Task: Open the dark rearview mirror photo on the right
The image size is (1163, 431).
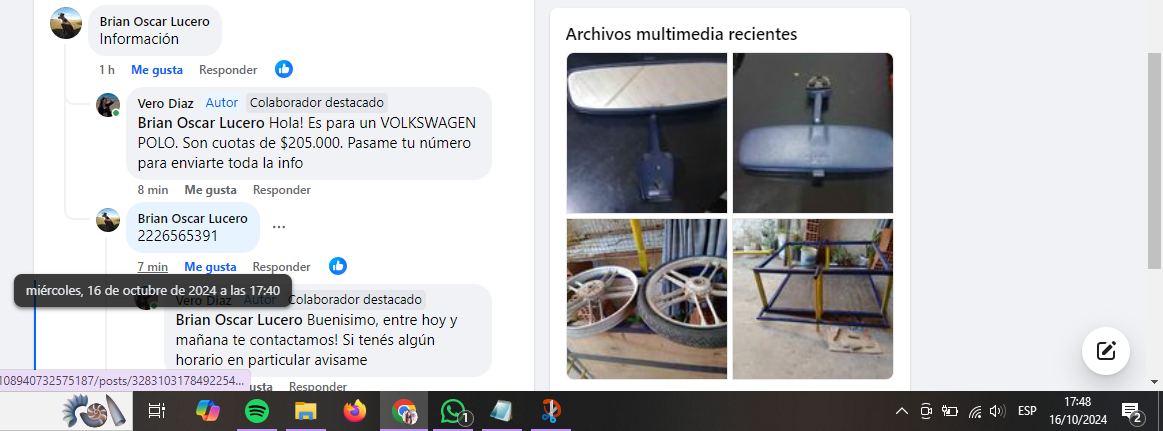Action: [x=812, y=133]
